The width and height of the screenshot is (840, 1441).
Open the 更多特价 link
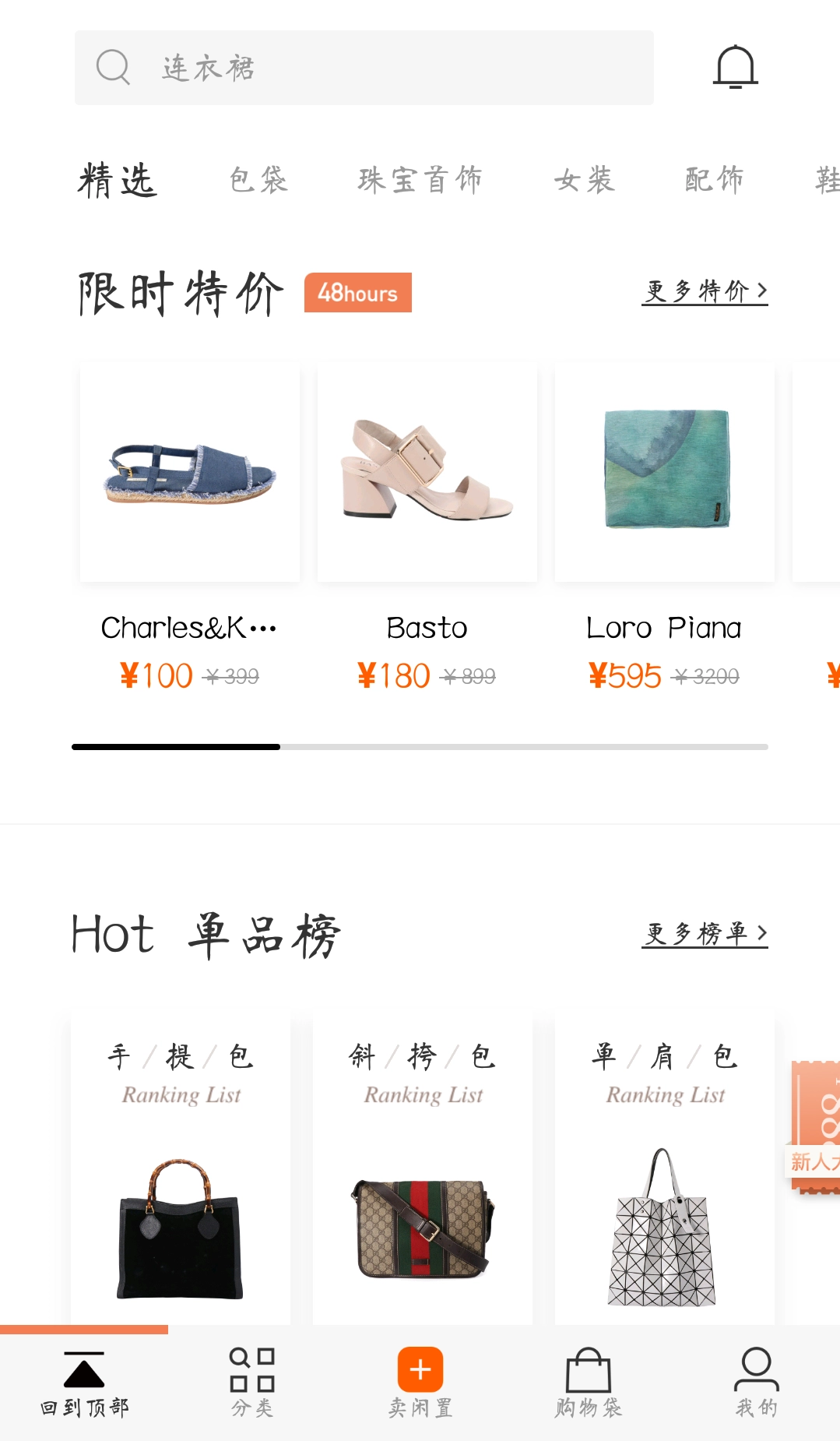[x=704, y=291]
